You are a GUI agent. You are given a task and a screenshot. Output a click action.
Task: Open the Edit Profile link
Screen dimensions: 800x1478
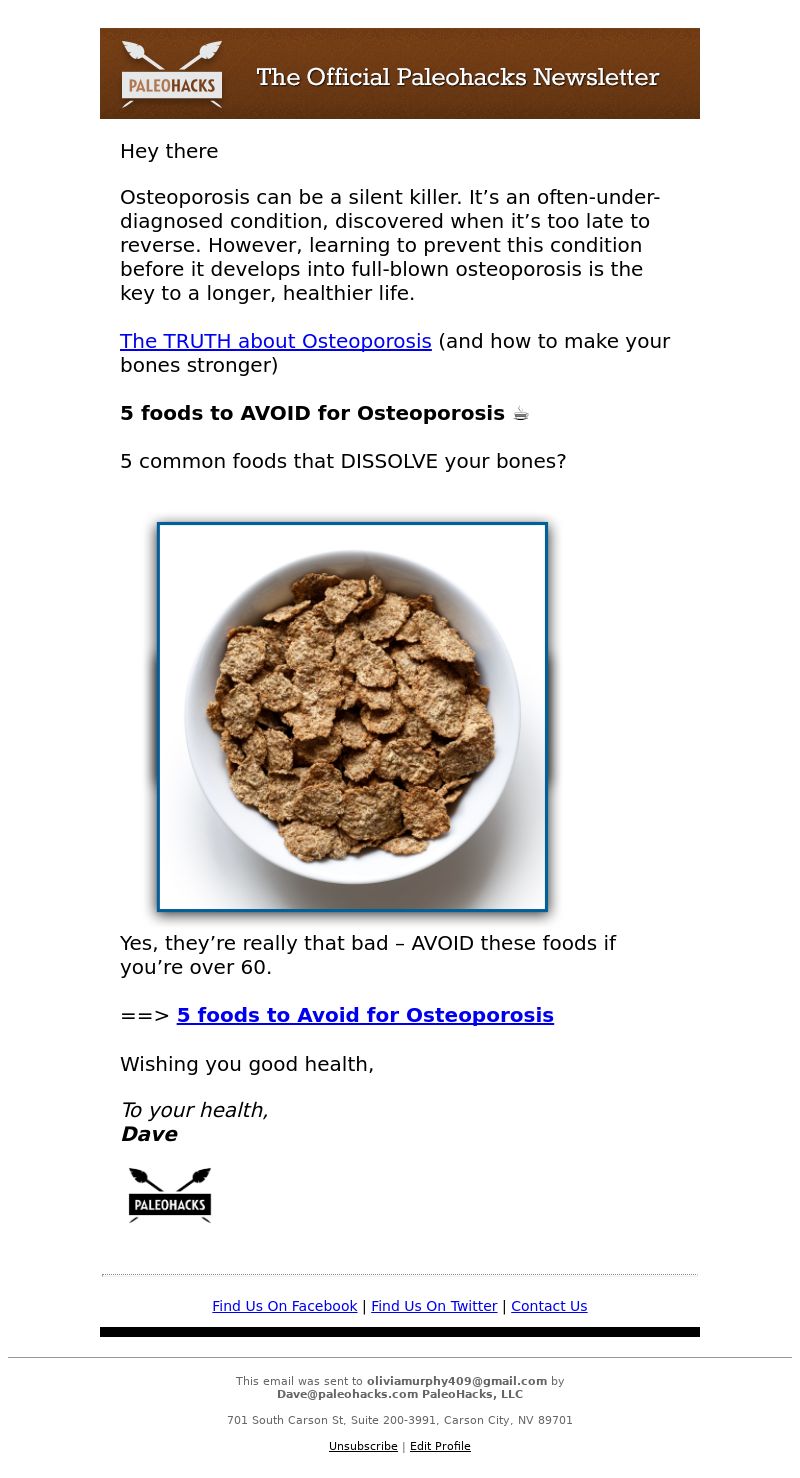click(x=440, y=1446)
